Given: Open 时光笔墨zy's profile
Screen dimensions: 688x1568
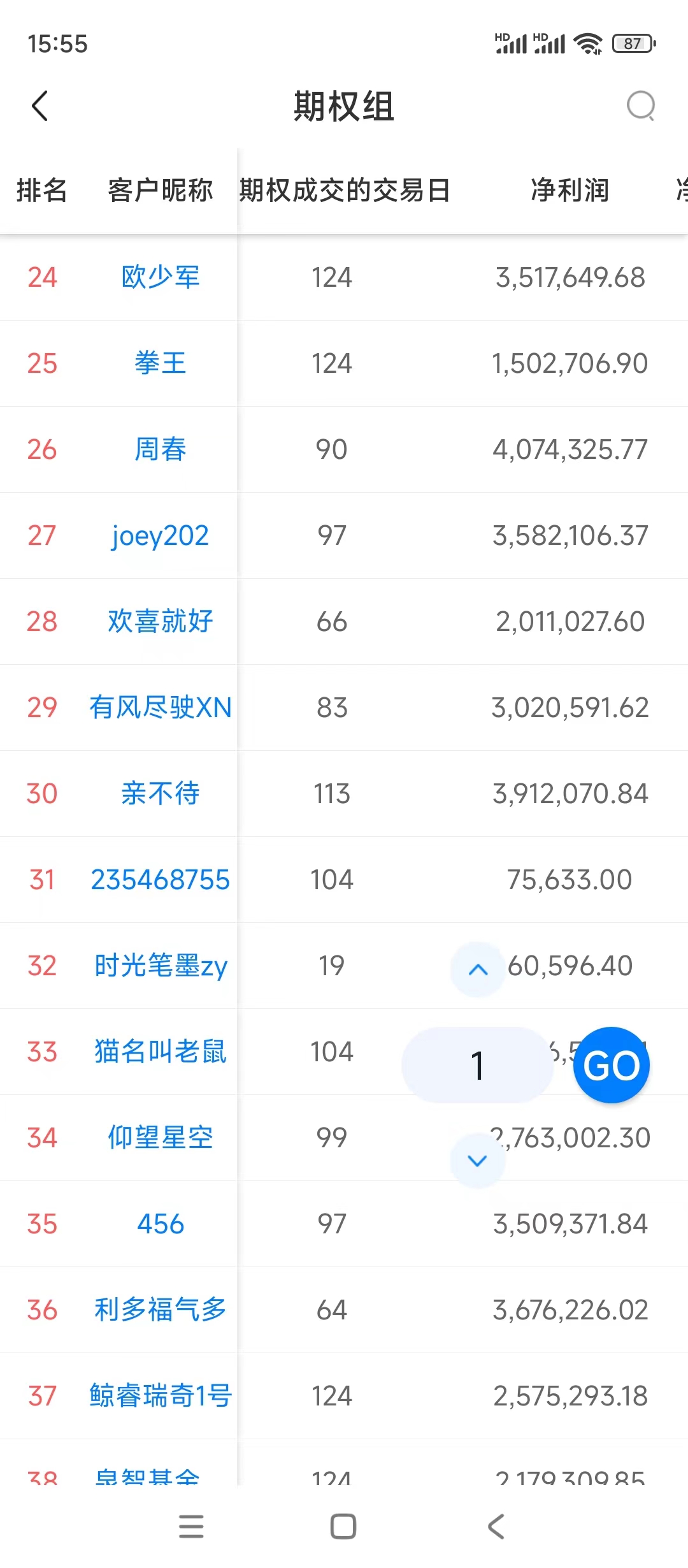Looking at the screenshot, I should (x=160, y=966).
